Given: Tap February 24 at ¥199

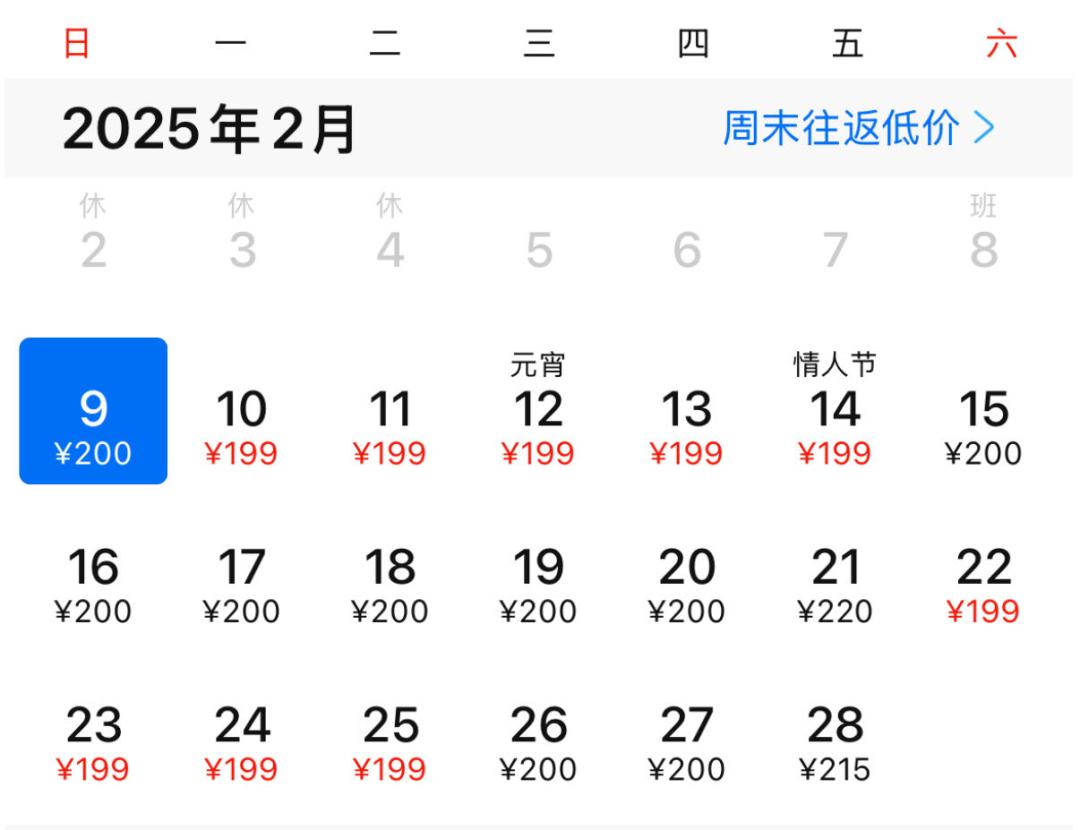Looking at the screenshot, I should 241,743.
